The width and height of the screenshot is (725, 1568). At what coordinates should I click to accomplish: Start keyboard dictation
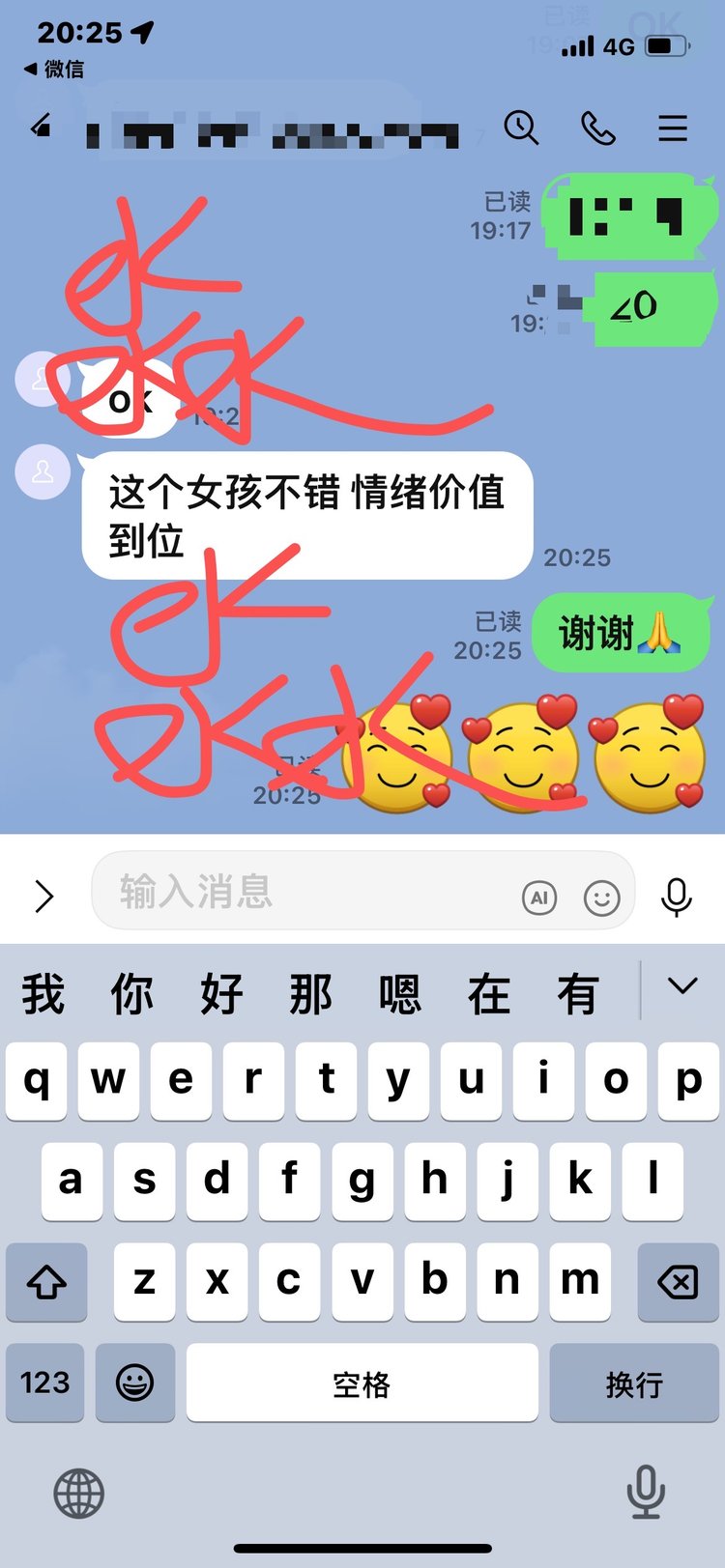tap(646, 1492)
